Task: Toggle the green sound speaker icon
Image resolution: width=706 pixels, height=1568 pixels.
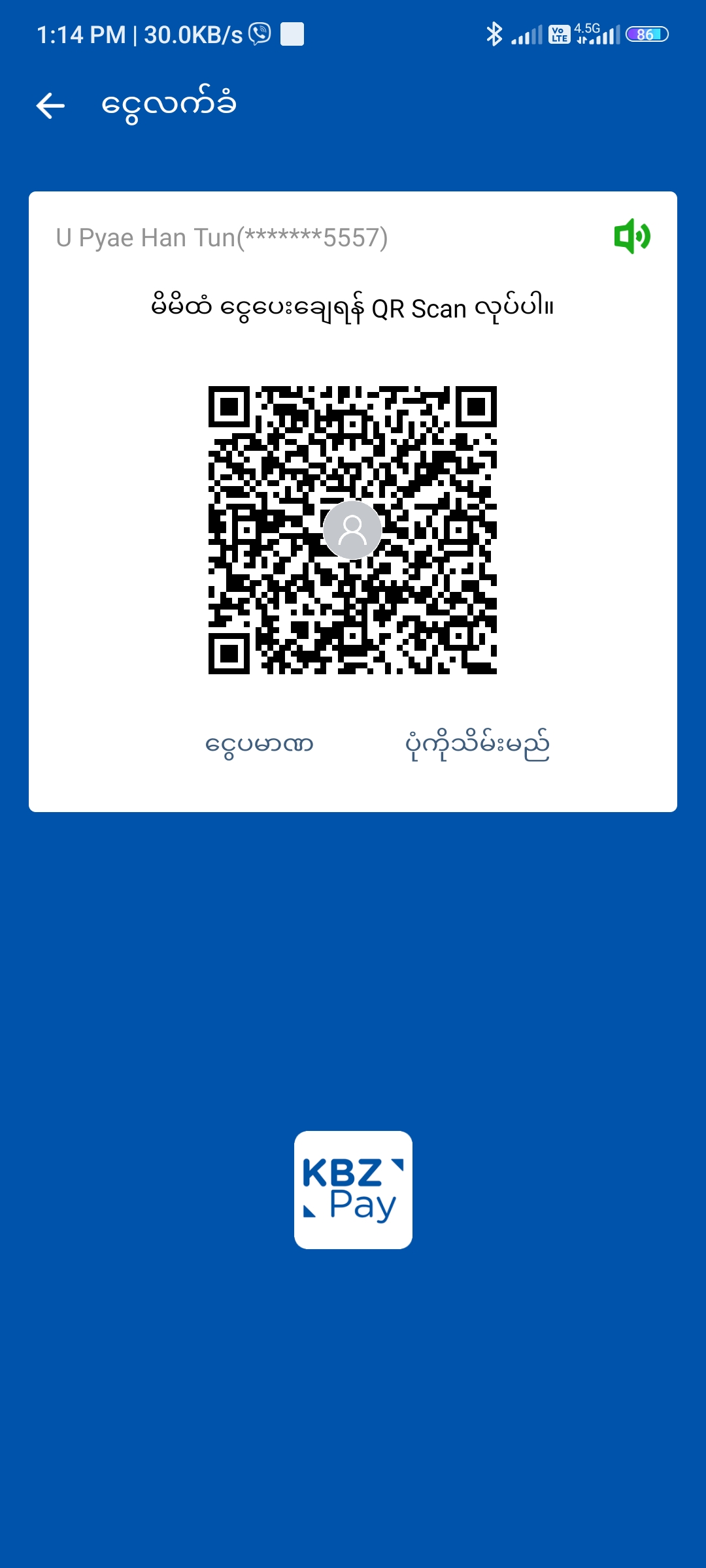Action: (x=631, y=236)
